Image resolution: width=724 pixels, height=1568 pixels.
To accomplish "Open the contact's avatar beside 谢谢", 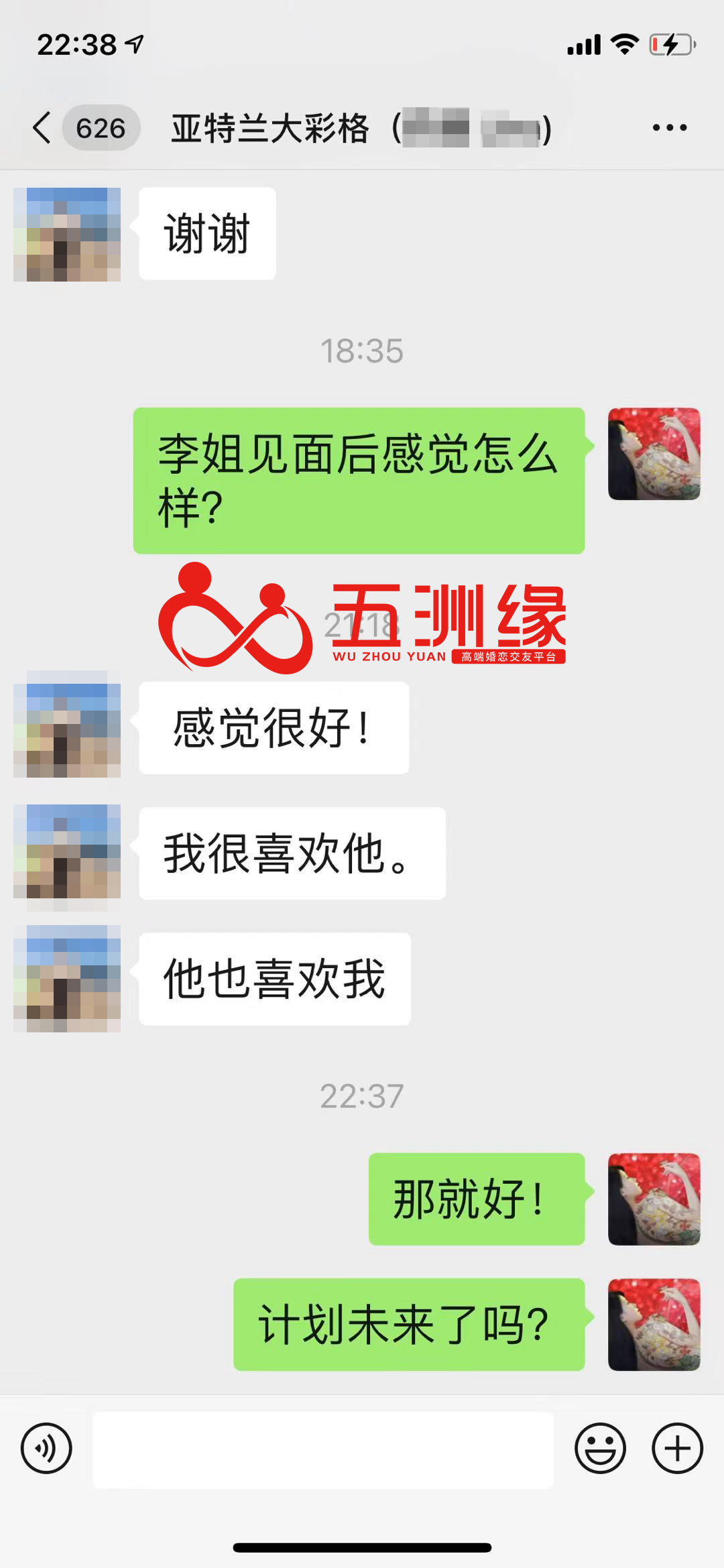I will [x=67, y=234].
